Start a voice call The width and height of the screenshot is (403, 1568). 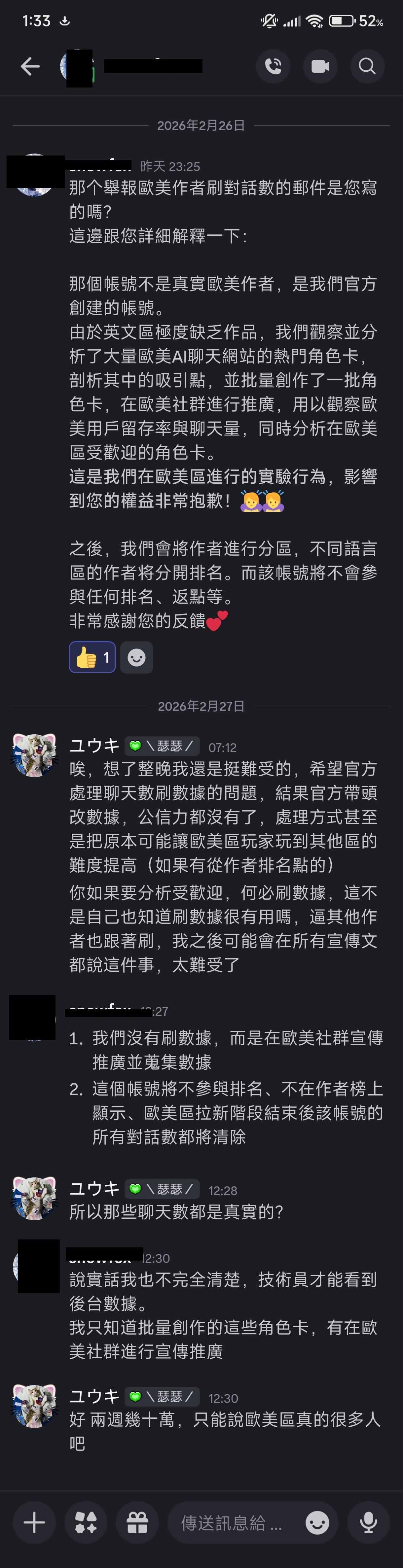tap(273, 66)
